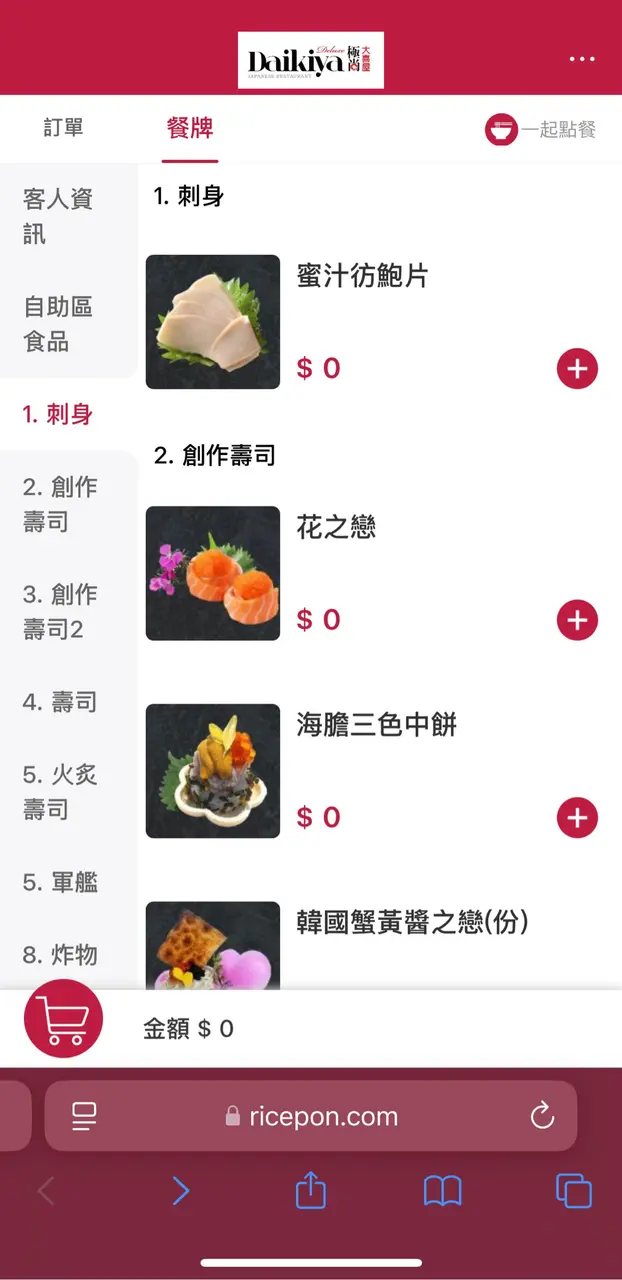The width and height of the screenshot is (622, 1280).
Task: Open the 5. 軍艦 category
Action: pos(60,882)
